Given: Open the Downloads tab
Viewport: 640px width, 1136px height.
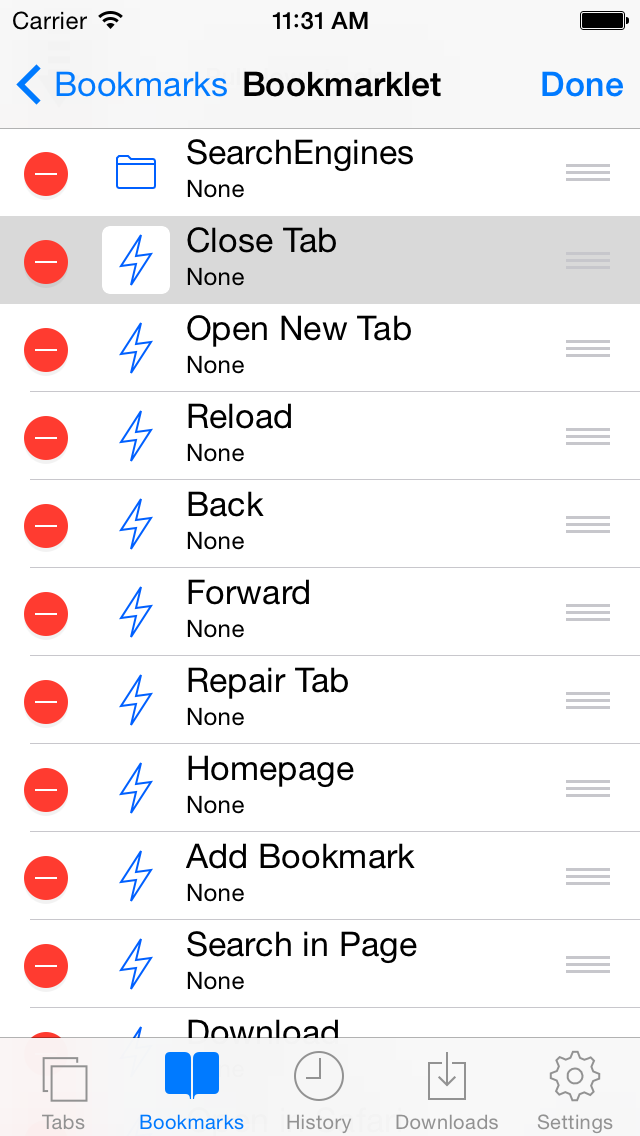Looking at the screenshot, I should tap(446, 1088).
